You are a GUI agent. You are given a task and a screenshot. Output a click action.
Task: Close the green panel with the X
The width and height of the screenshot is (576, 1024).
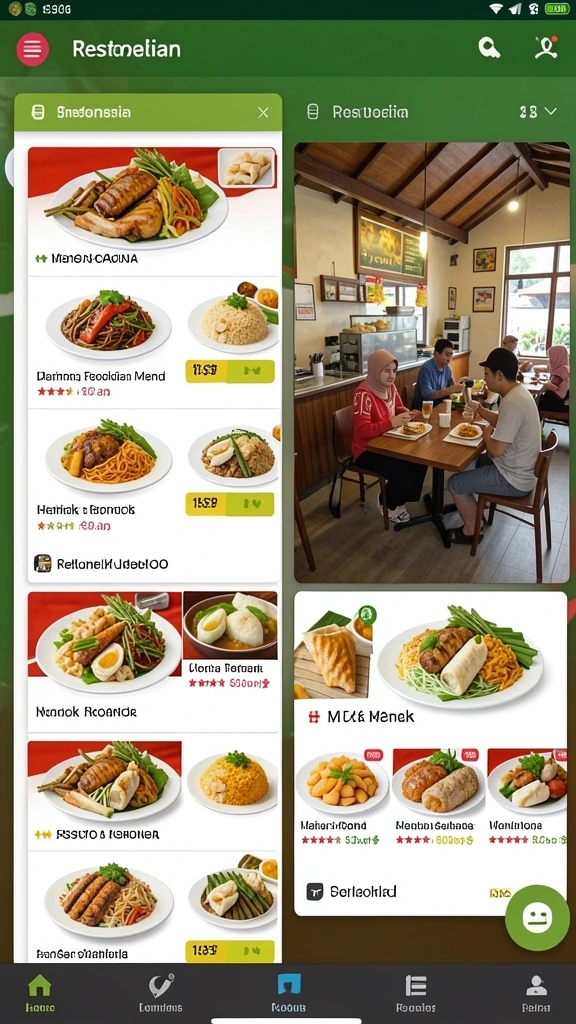click(x=263, y=112)
